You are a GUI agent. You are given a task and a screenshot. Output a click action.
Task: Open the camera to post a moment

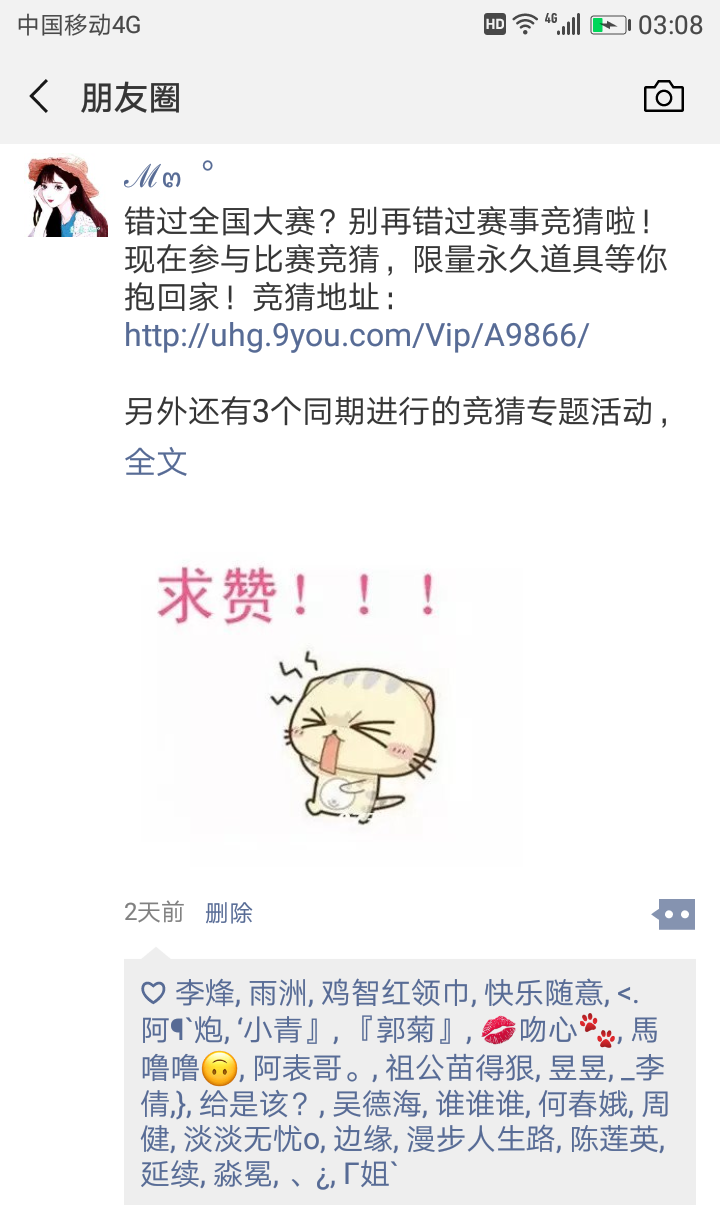tap(663, 97)
